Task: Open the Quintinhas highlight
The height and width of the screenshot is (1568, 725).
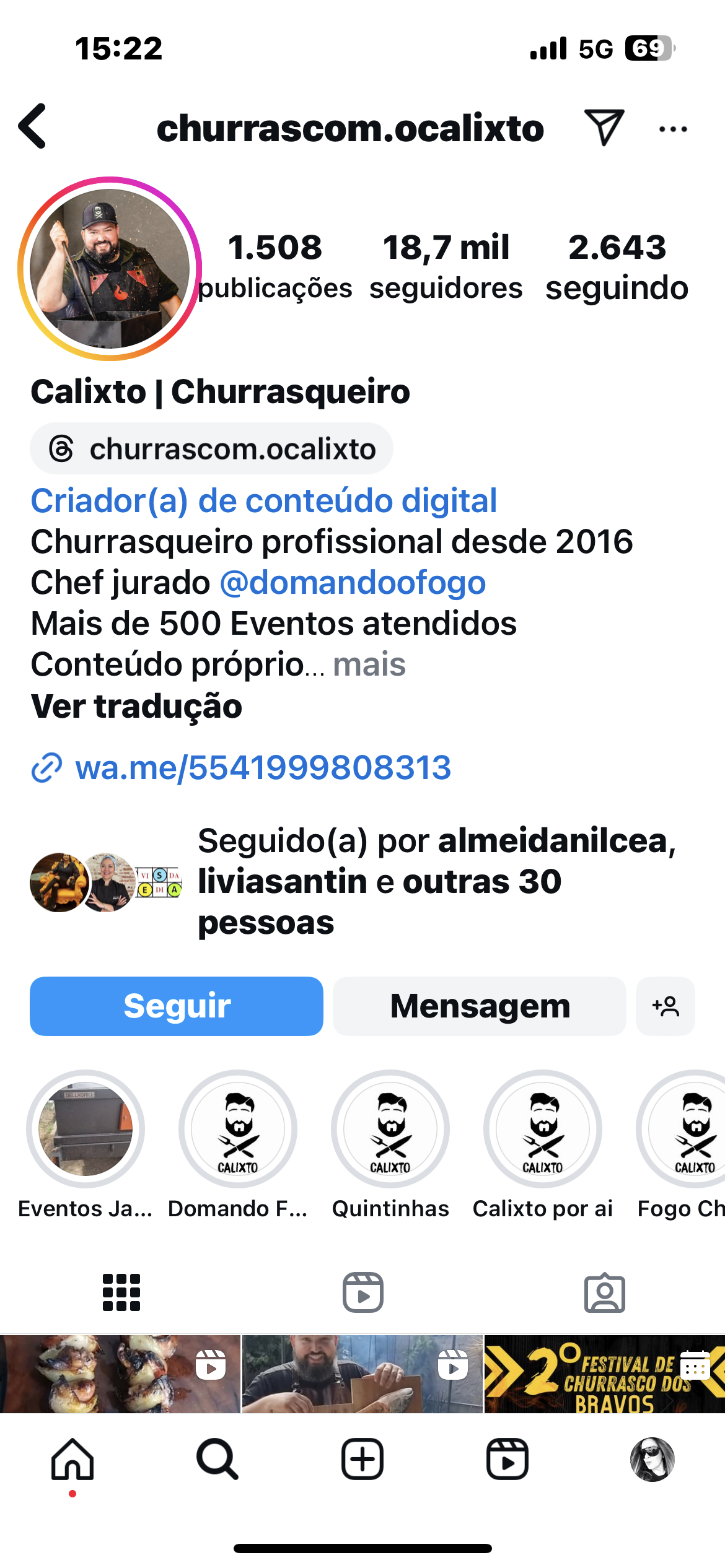Action: (390, 1129)
